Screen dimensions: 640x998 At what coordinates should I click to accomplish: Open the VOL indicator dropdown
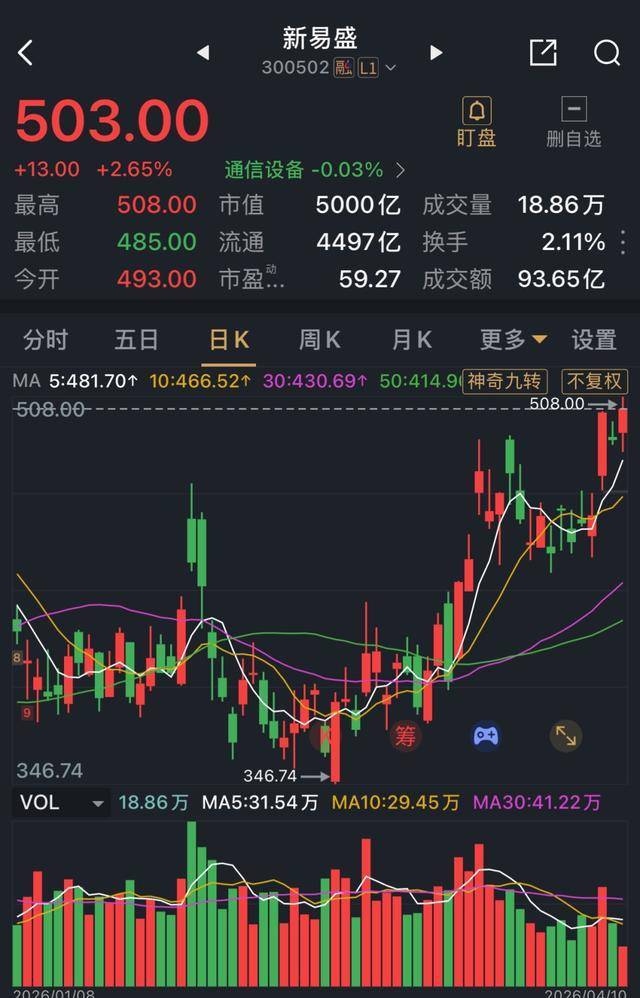click(61, 802)
